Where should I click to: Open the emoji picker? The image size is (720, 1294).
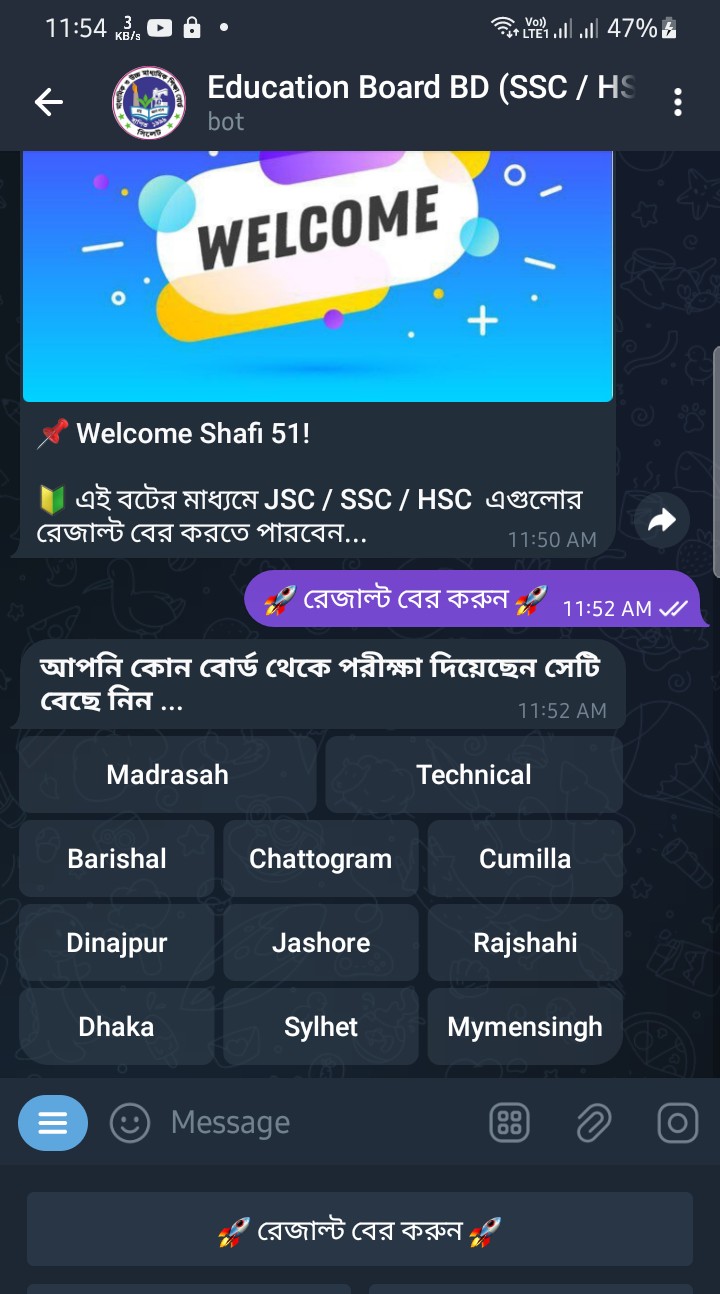click(x=129, y=1123)
